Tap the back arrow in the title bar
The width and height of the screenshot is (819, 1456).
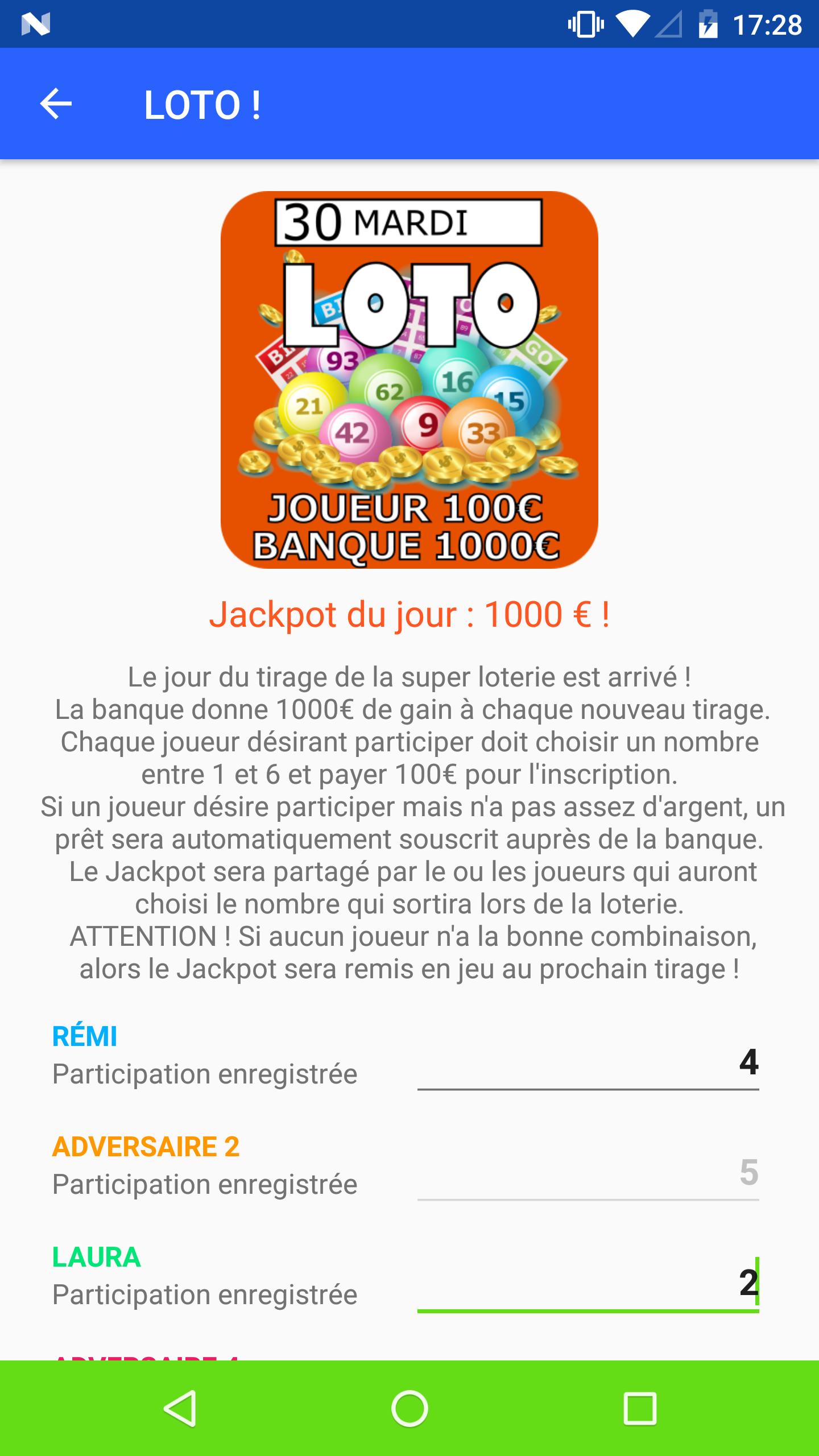pyautogui.click(x=56, y=104)
